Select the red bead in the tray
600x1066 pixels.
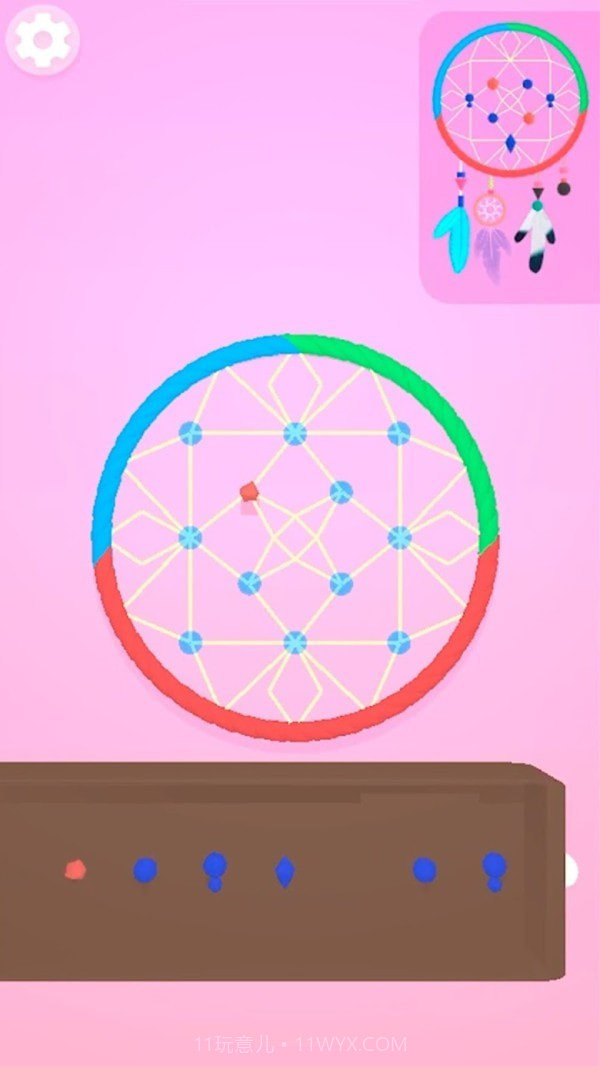coord(75,870)
